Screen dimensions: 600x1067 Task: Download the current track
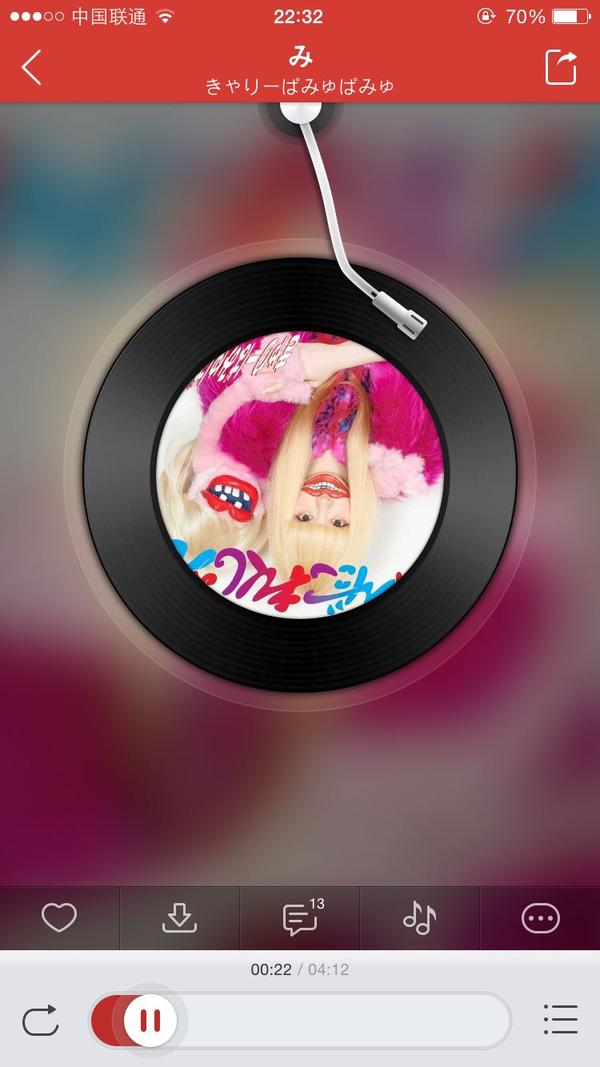[179, 917]
